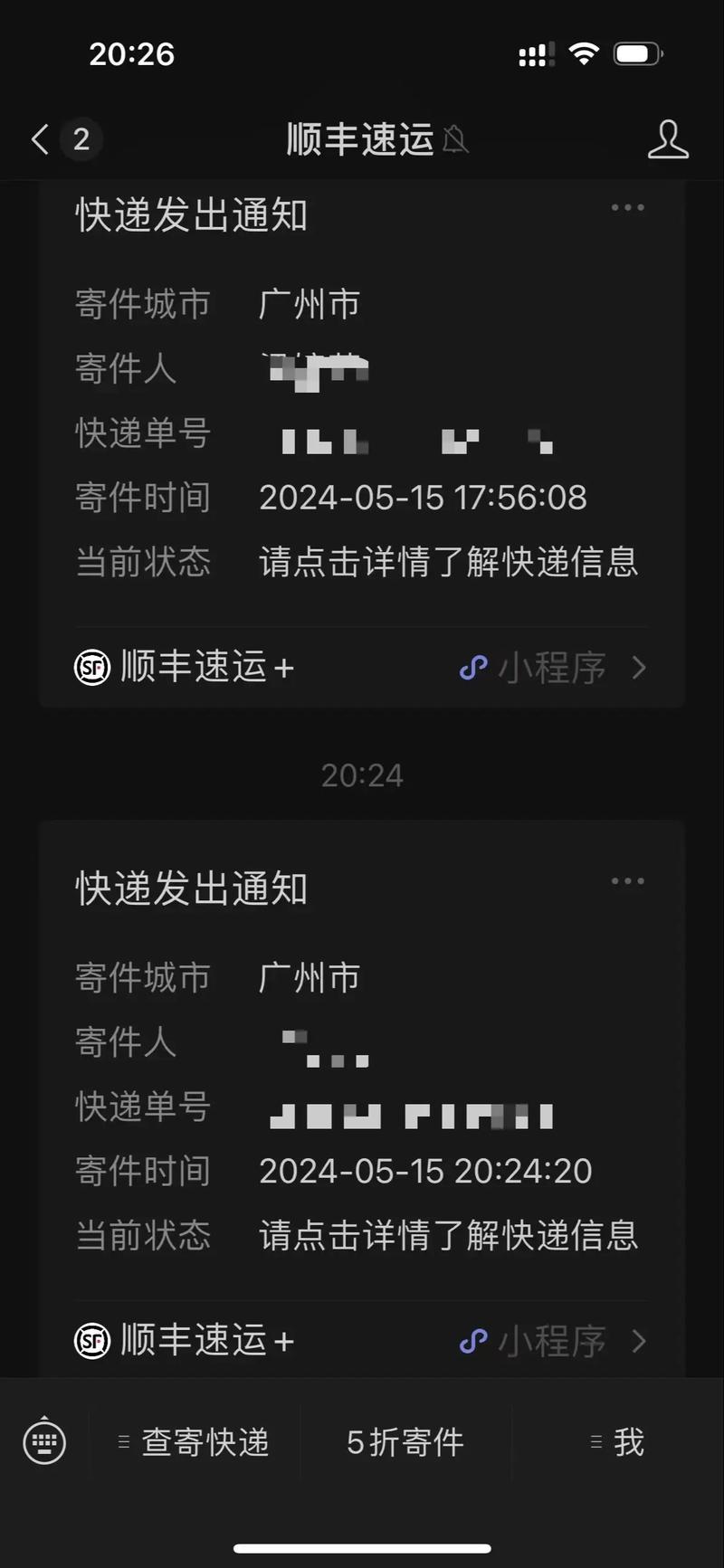This screenshot has height=1568, width=724.
Task: Open the more options dots on first notification
Action: (x=626, y=208)
